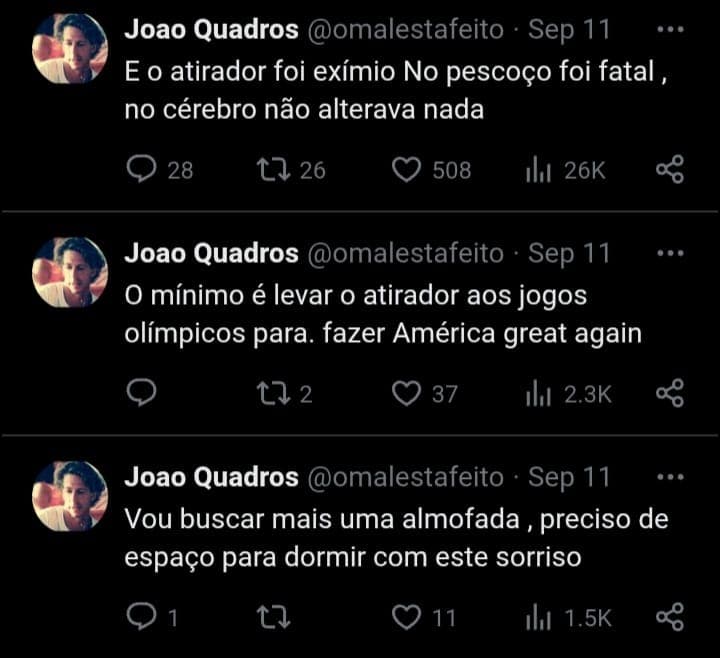This screenshot has width=720, height=658.
Task: View analytics of tweet with 1.5K views
Action: 540,619
